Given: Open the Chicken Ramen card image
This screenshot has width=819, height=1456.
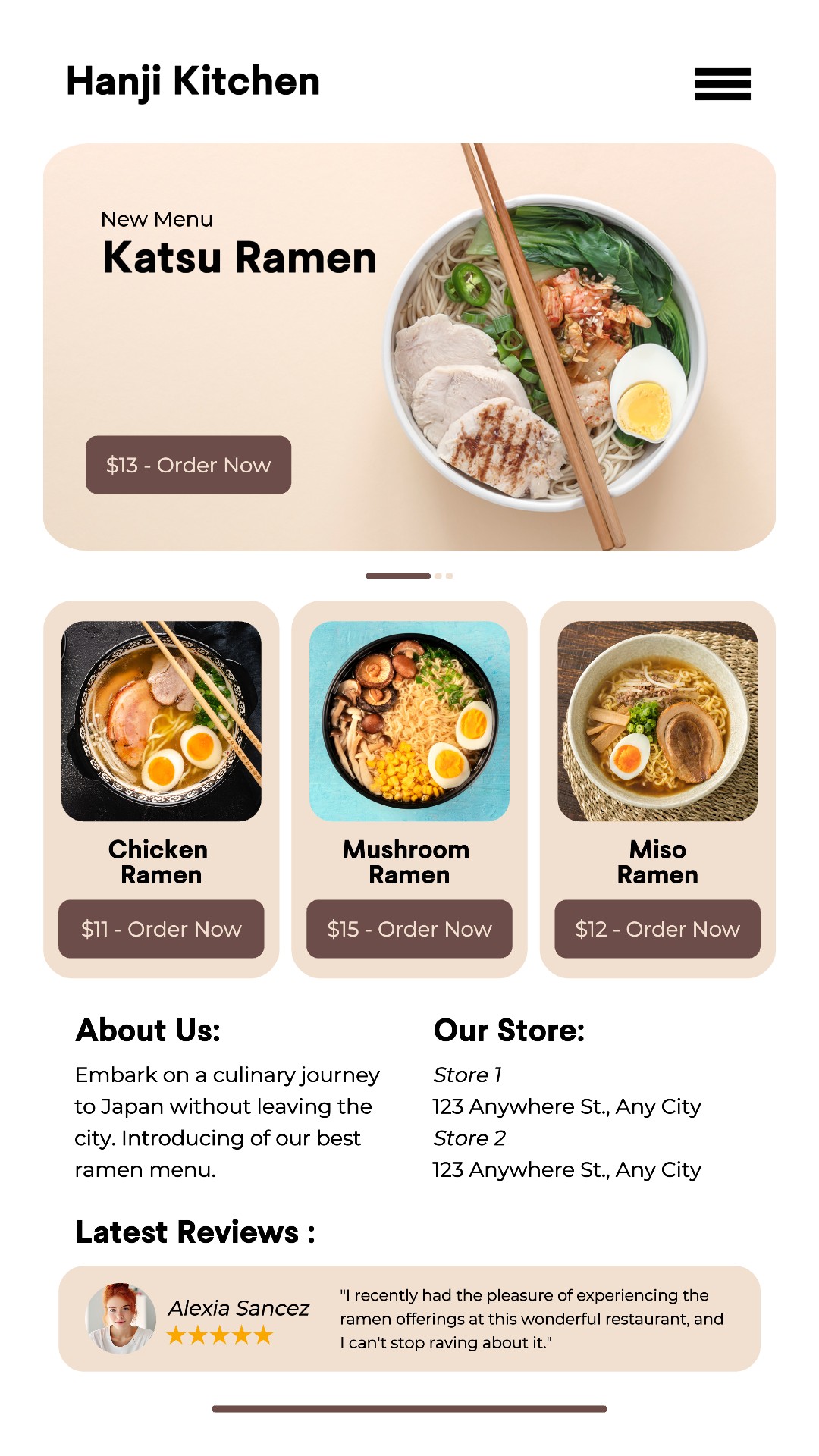Looking at the screenshot, I should 161,720.
